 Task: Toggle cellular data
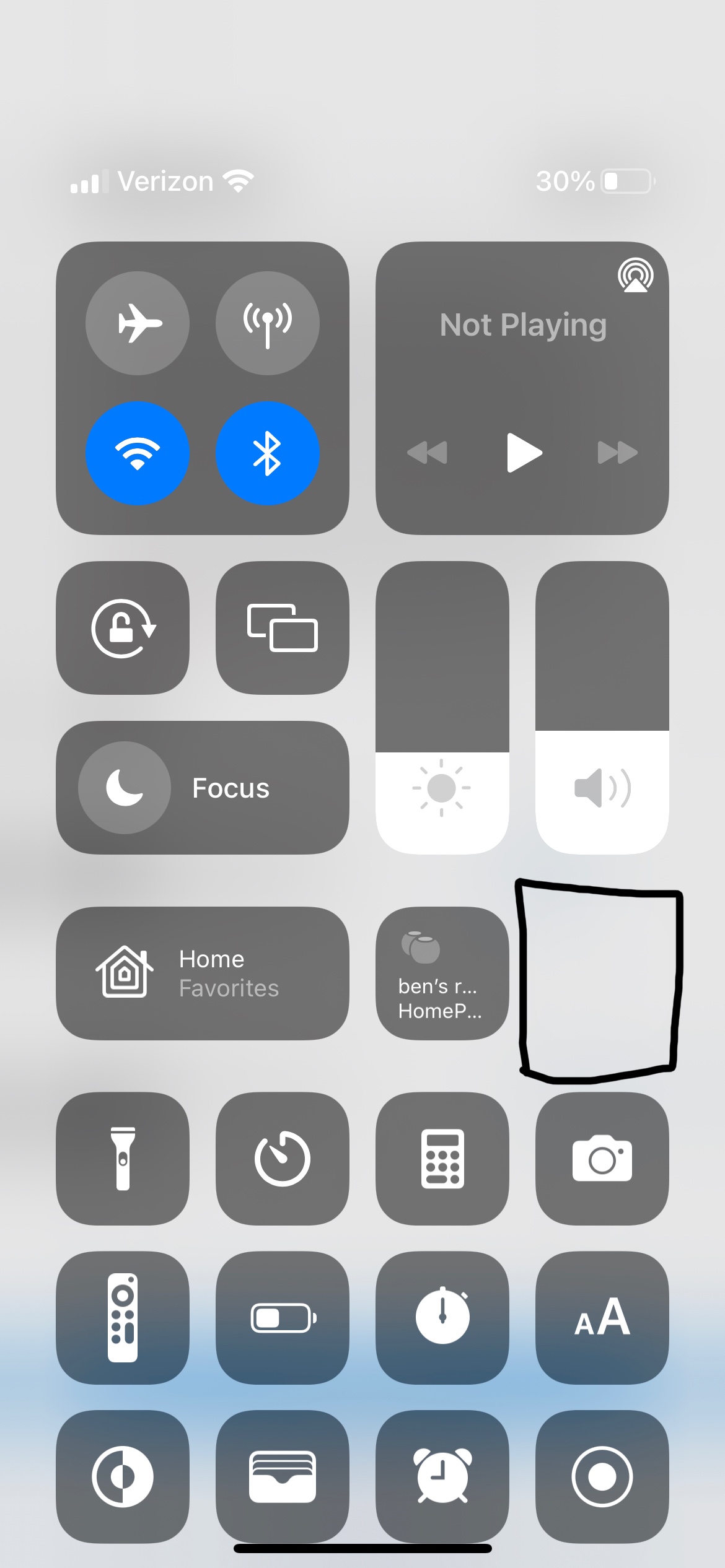coord(268,323)
